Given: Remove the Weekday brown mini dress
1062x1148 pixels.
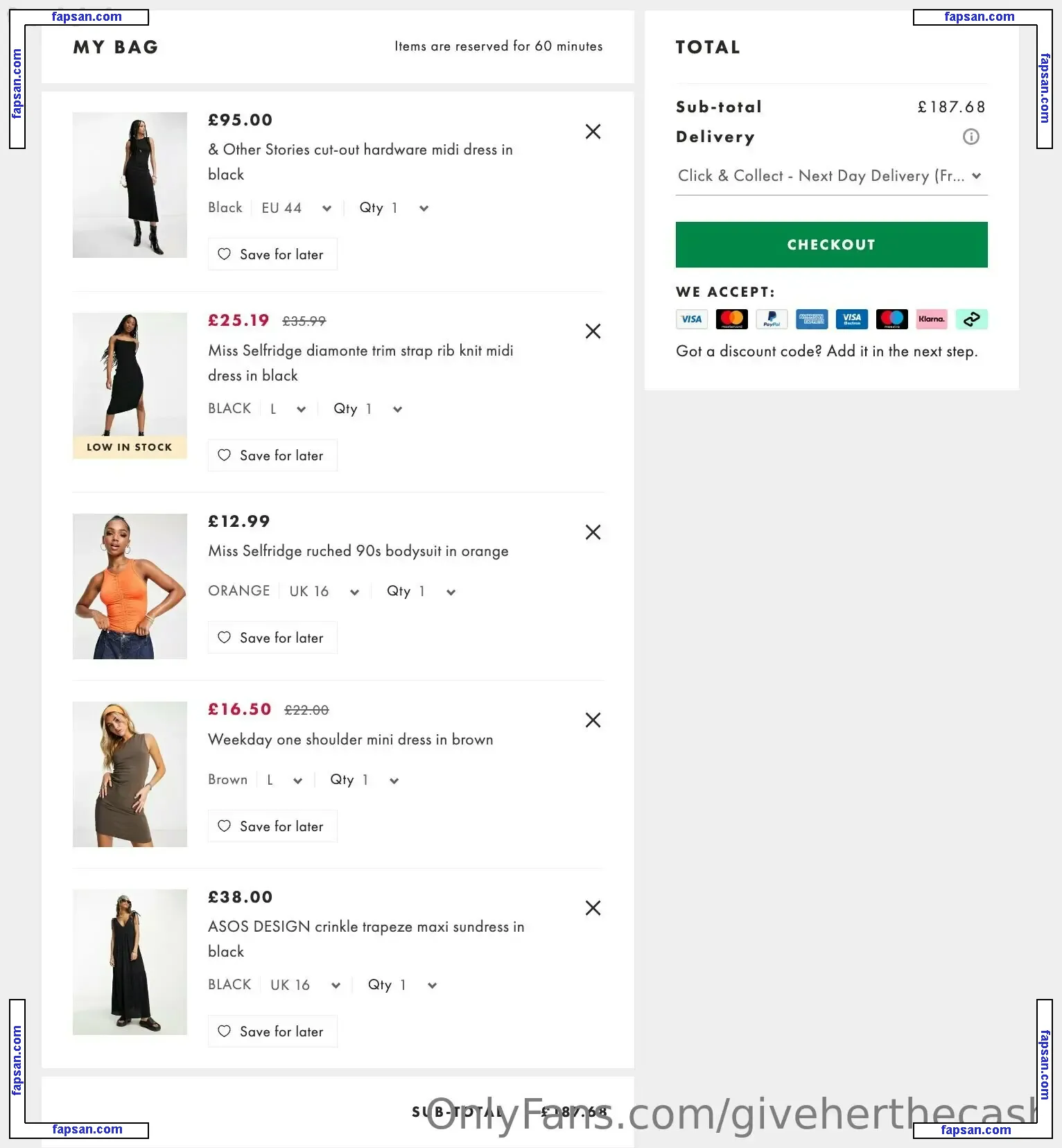Looking at the screenshot, I should point(593,720).
